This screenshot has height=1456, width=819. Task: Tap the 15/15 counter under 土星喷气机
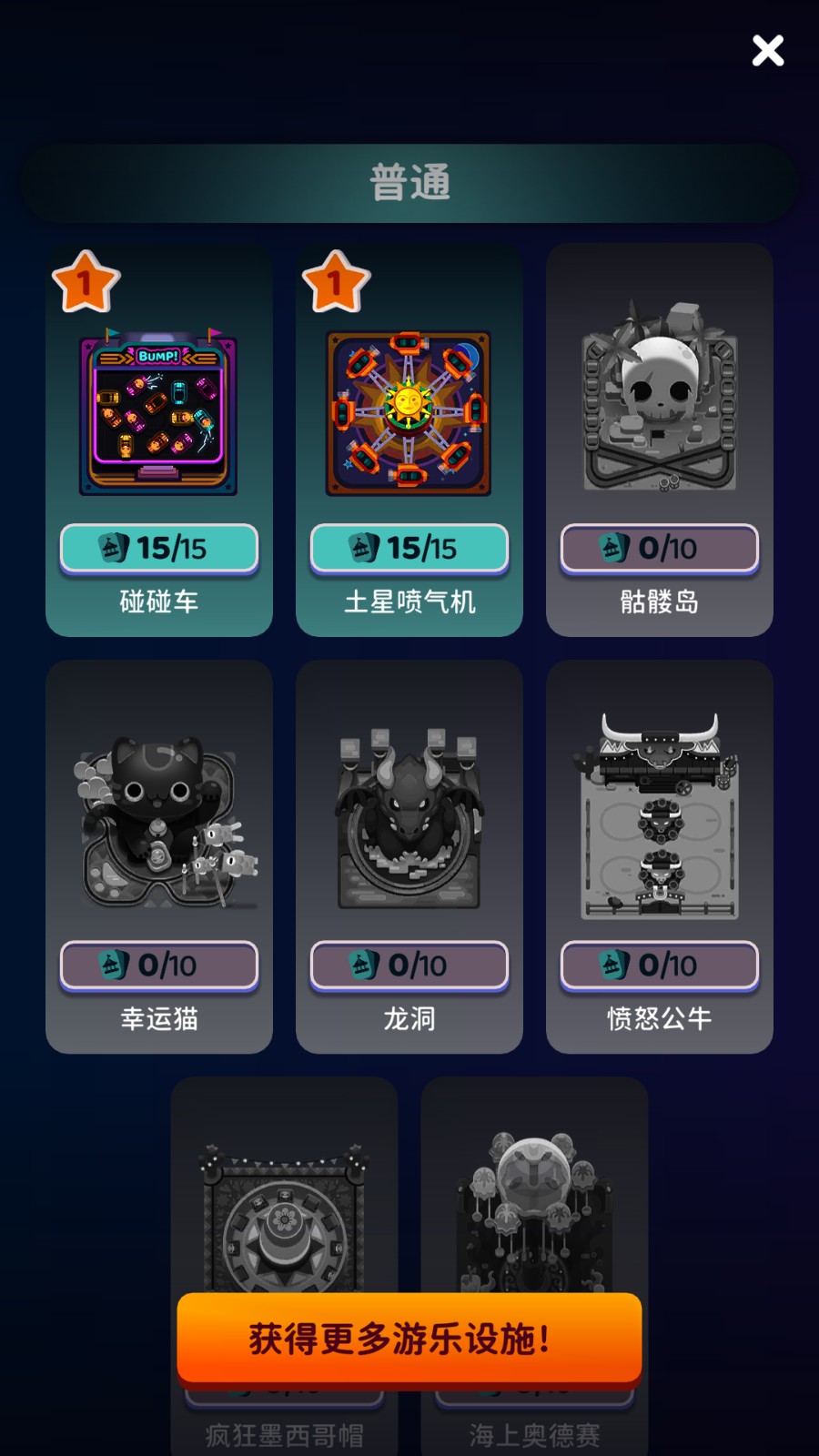(409, 549)
